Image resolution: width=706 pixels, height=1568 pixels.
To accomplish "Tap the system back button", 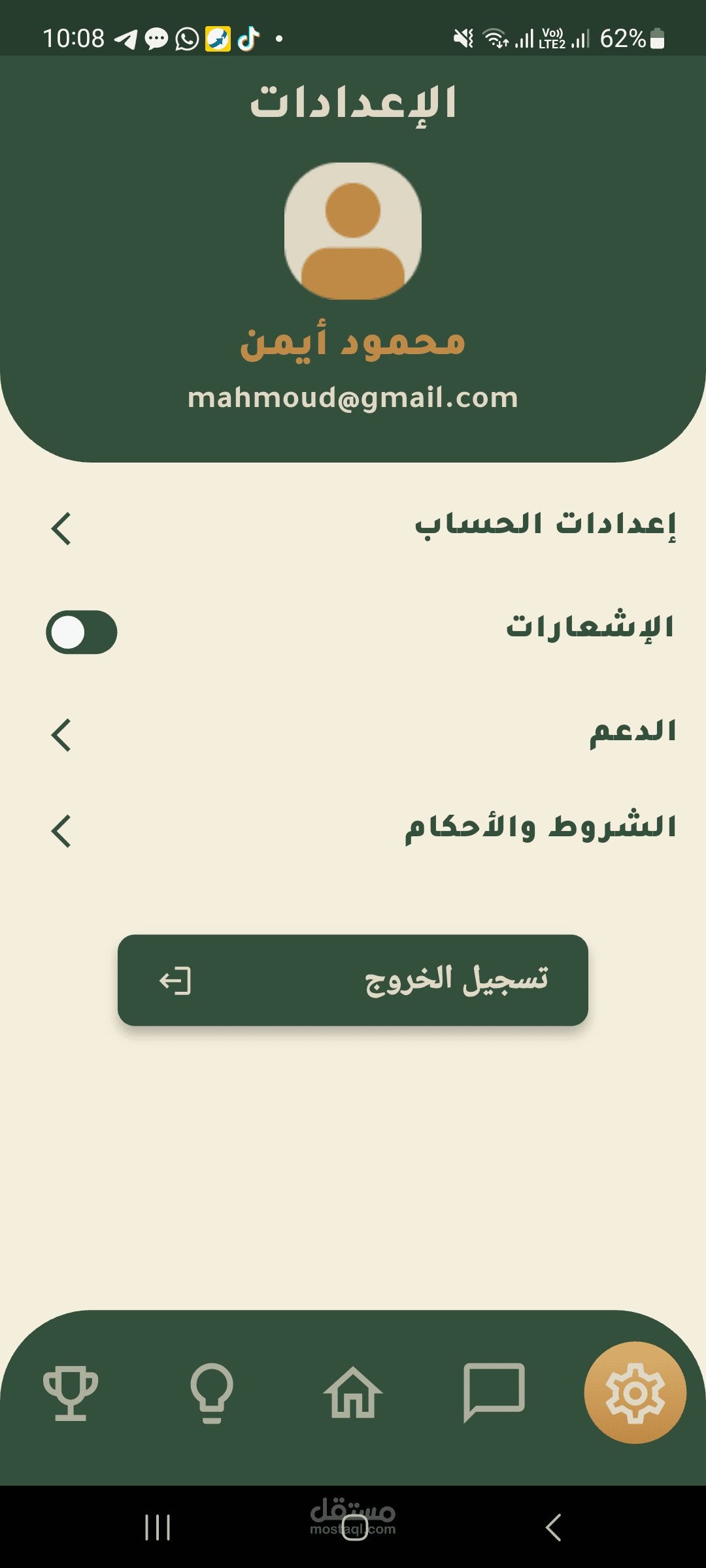I will pos(554,1527).
